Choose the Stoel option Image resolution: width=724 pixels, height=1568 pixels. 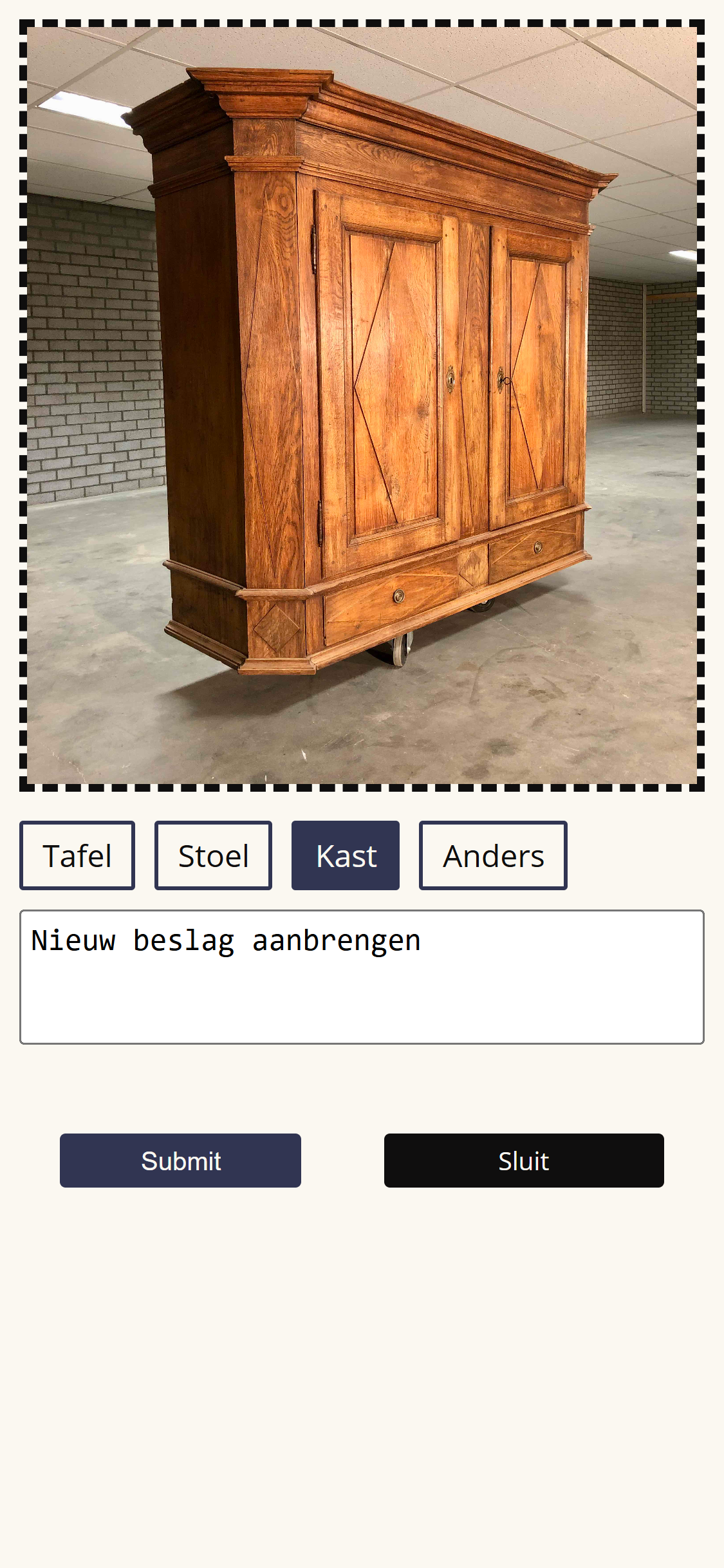pos(213,855)
